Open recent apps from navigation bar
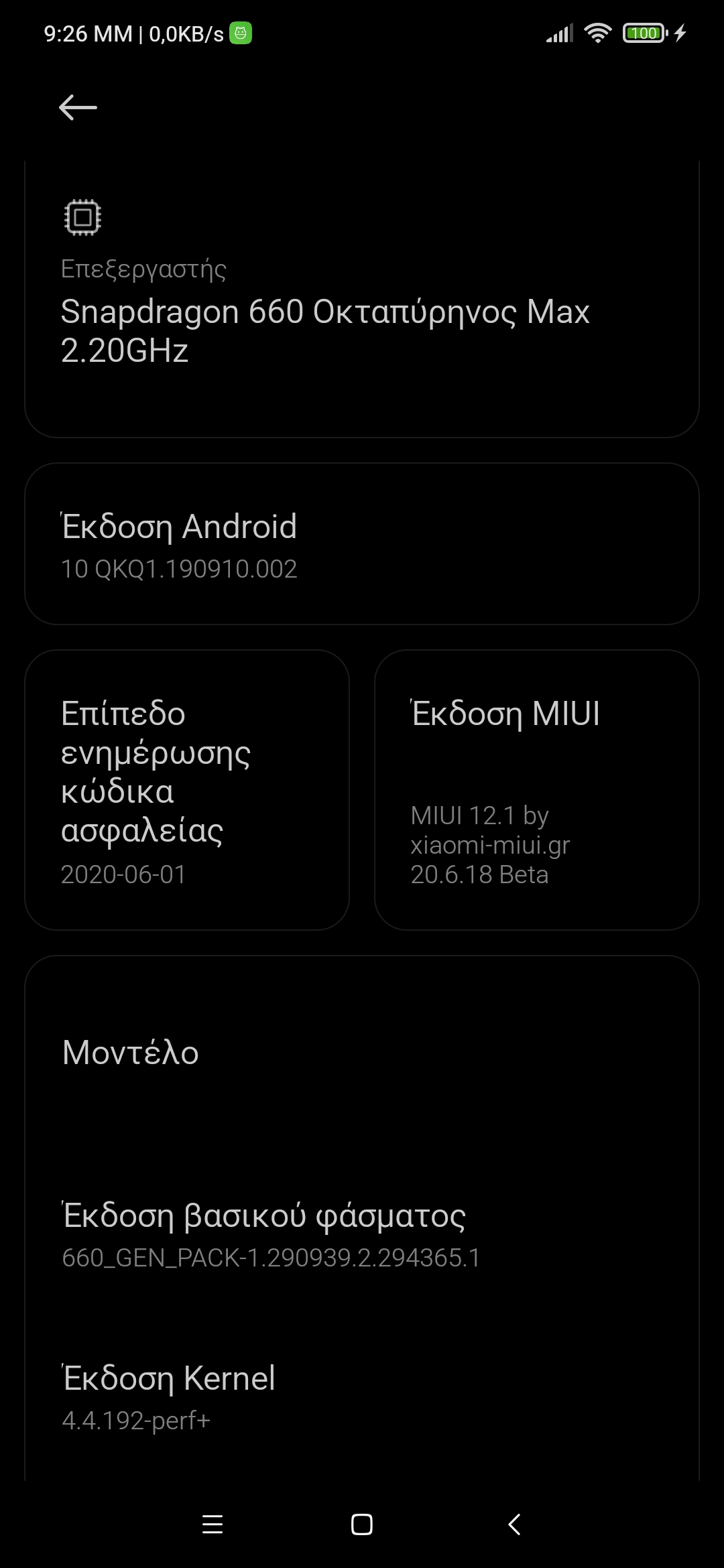Viewport: 724px width, 1568px height. [213, 1524]
